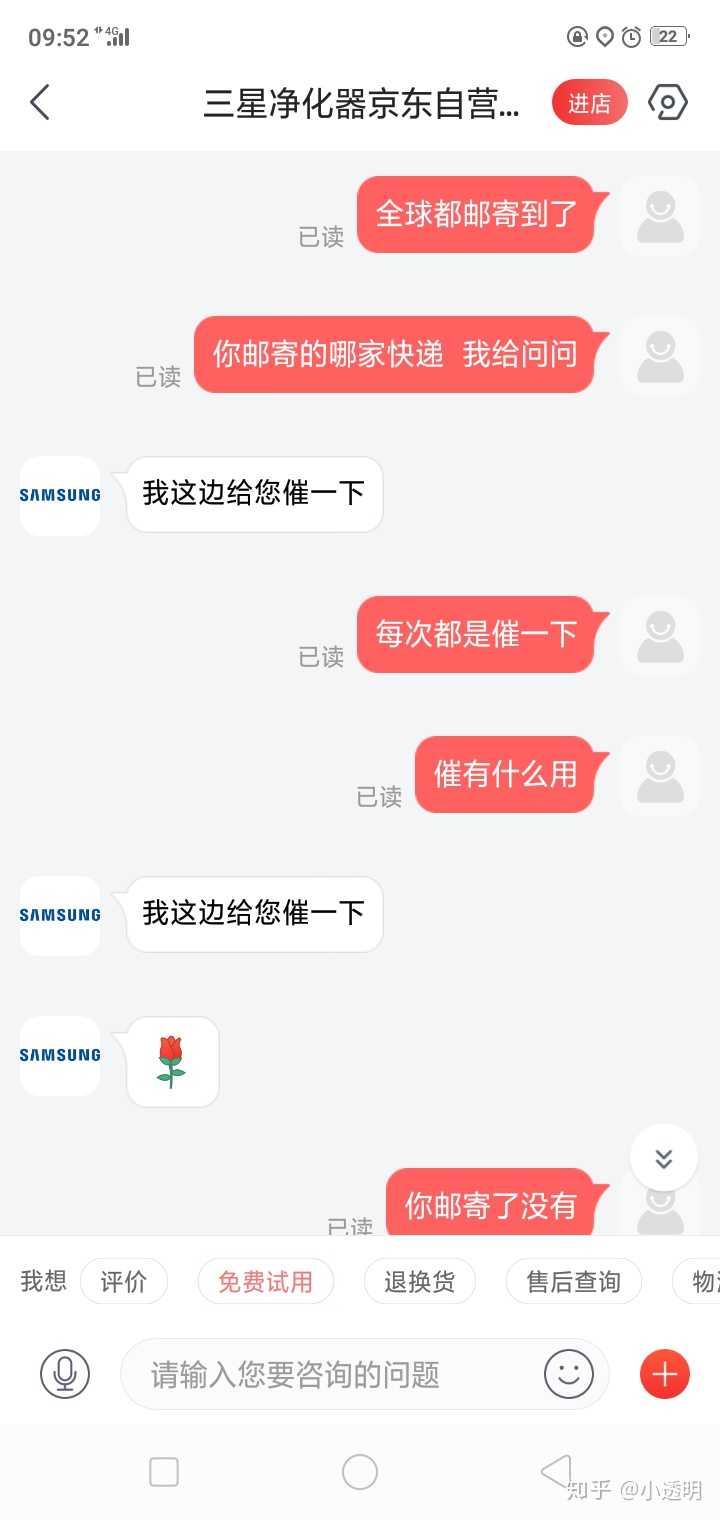Focus the 请输入您要咨询的问题 text field
The image size is (720, 1520).
tap(330, 1374)
